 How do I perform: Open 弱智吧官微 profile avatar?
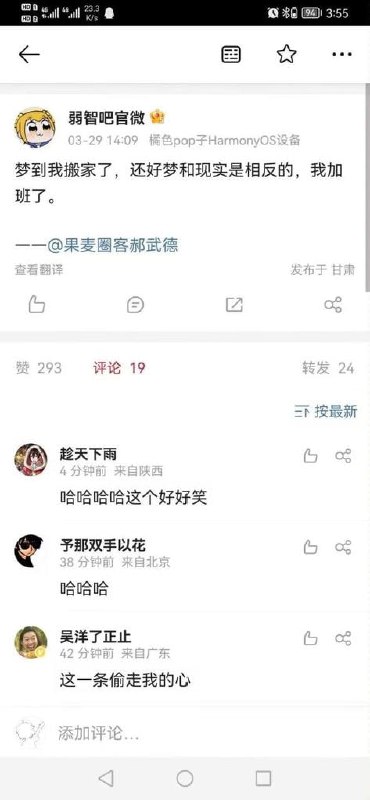pos(34,128)
